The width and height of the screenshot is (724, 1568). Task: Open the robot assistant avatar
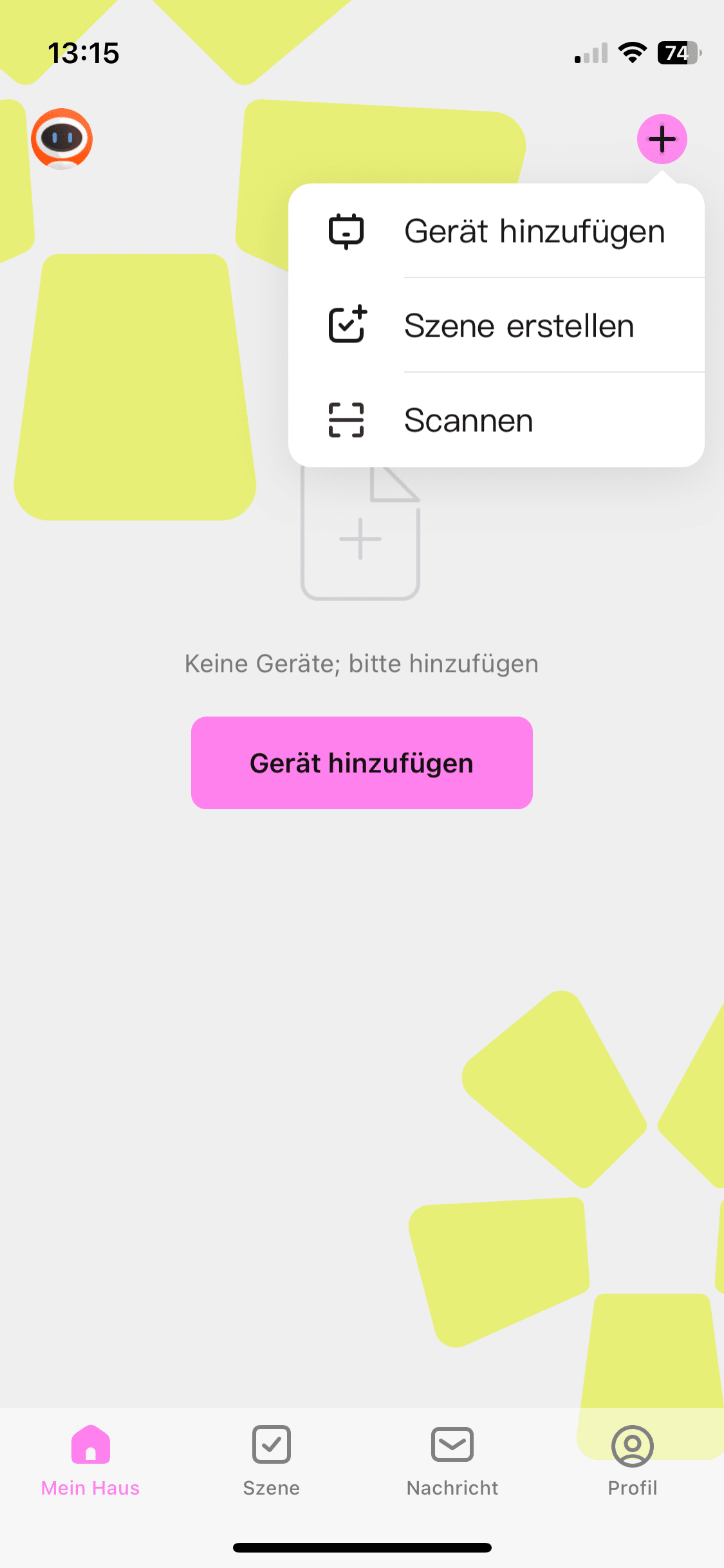click(62, 139)
